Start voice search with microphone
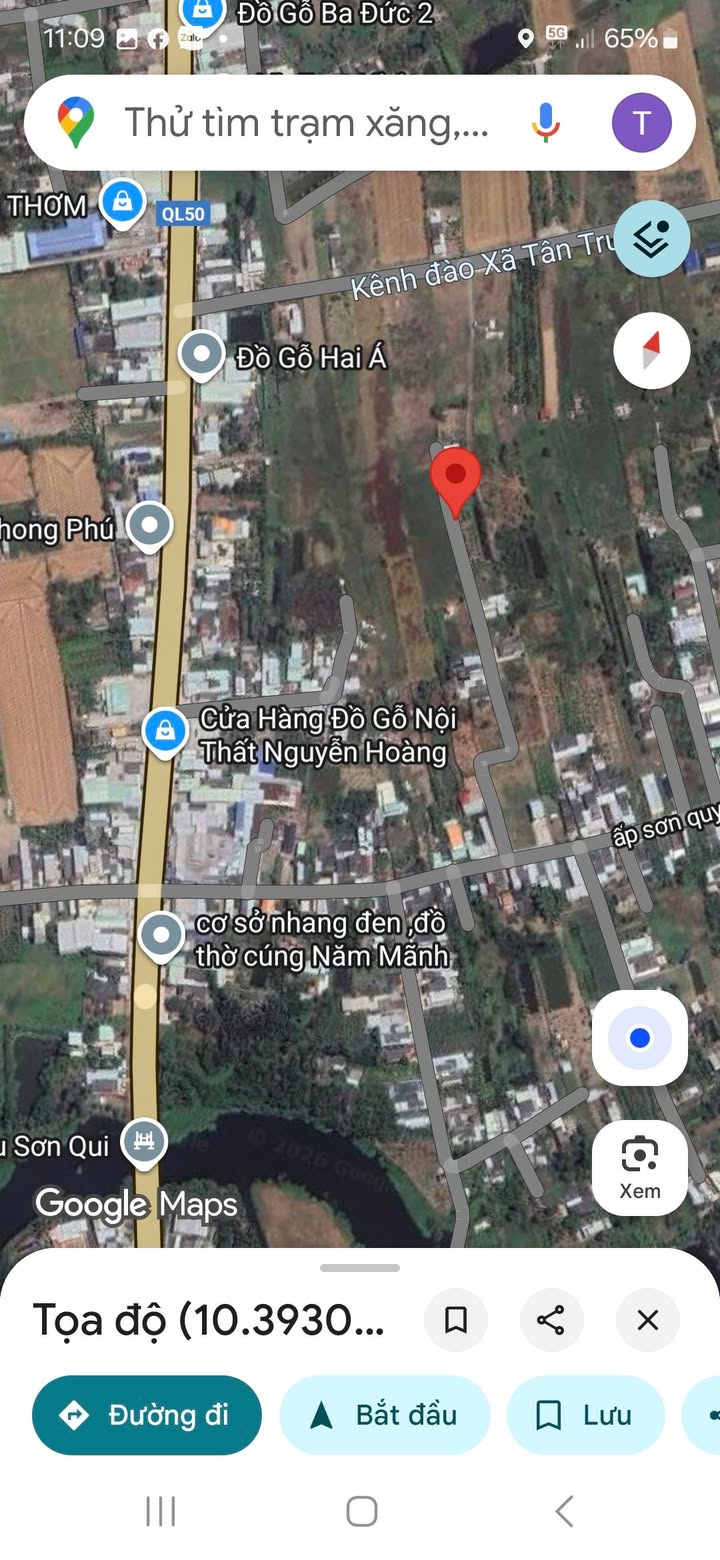This screenshot has height=1560, width=720. 545,123
